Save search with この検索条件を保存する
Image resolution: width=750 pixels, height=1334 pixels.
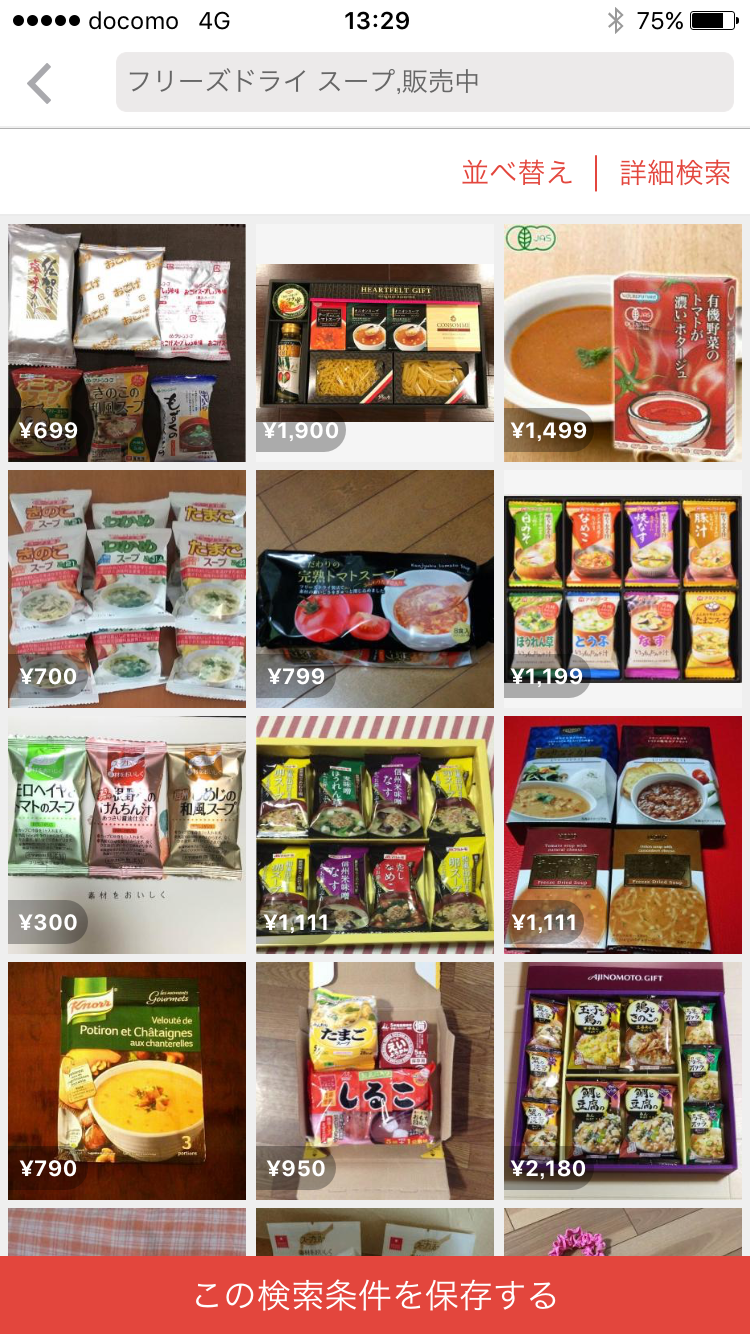tap(375, 1295)
